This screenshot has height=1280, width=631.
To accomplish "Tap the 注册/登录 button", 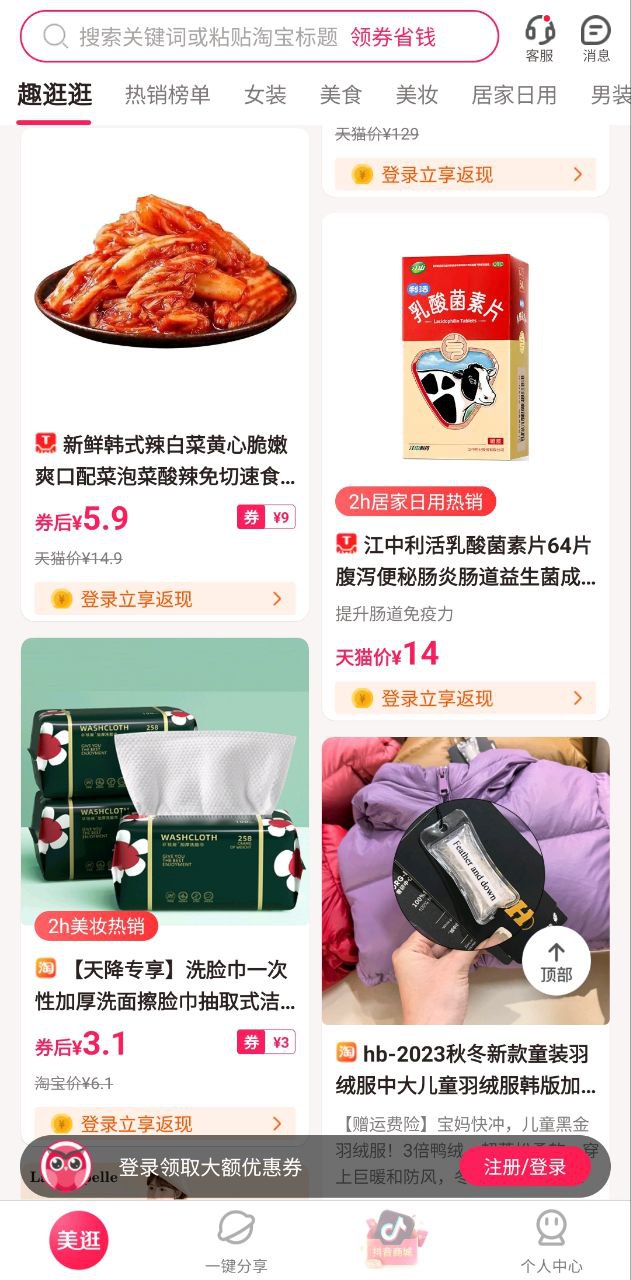I will click(525, 1166).
